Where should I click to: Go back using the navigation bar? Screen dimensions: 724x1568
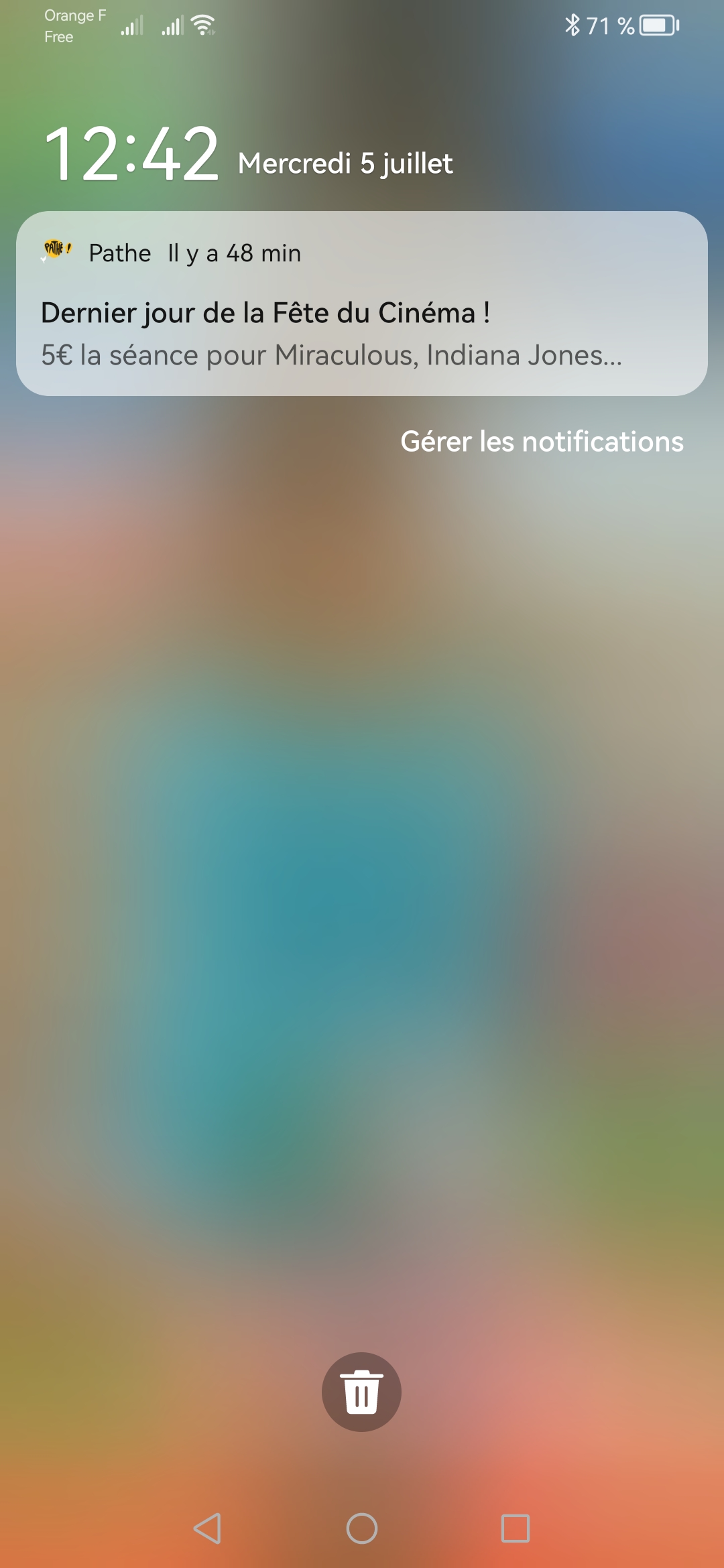(207, 1528)
